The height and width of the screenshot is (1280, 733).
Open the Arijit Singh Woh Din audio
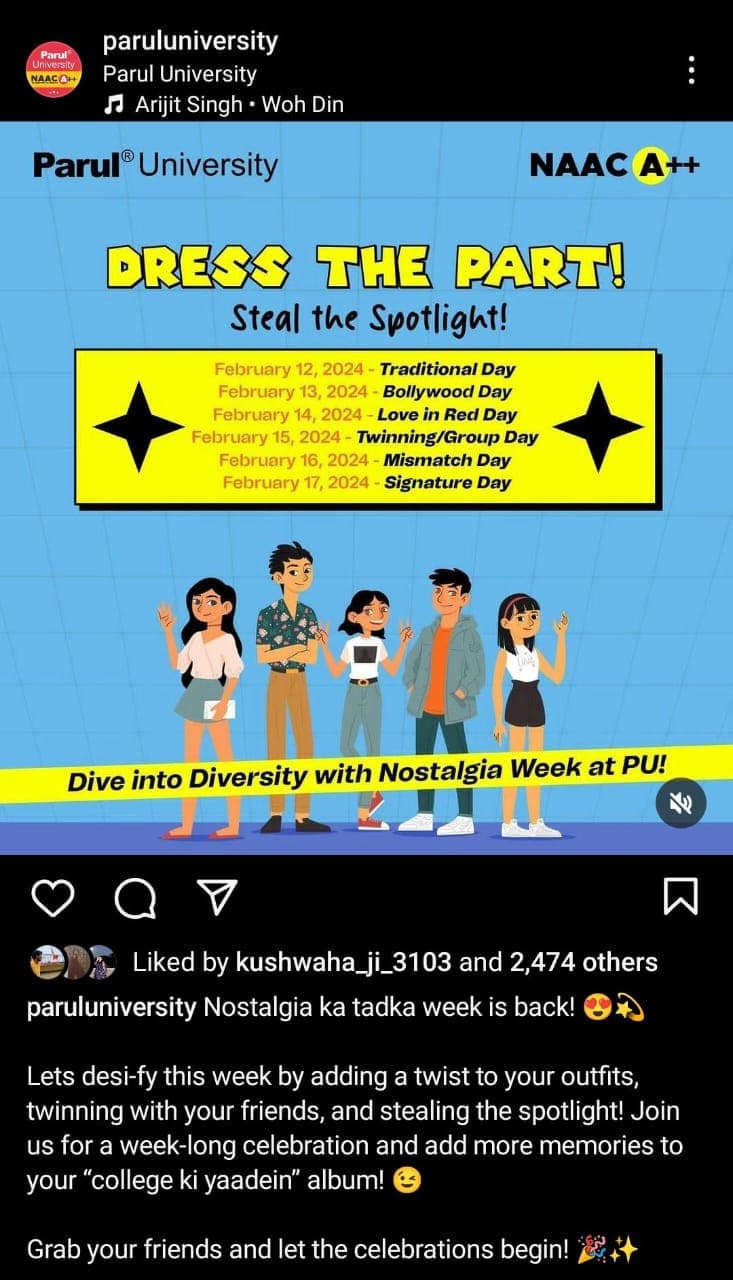[238, 104]
